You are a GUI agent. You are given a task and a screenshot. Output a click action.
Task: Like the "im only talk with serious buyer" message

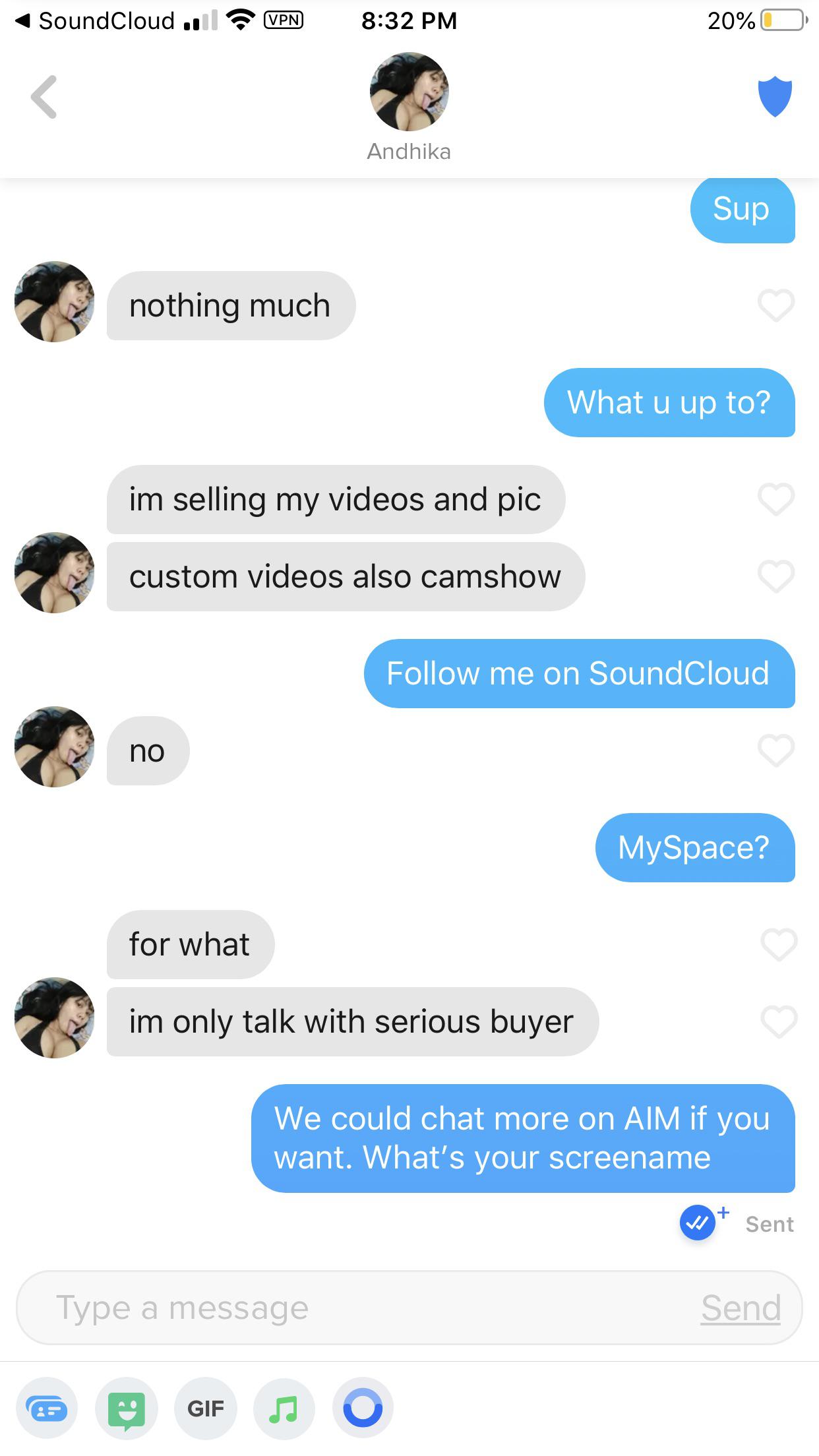(x=777, y=1021)
